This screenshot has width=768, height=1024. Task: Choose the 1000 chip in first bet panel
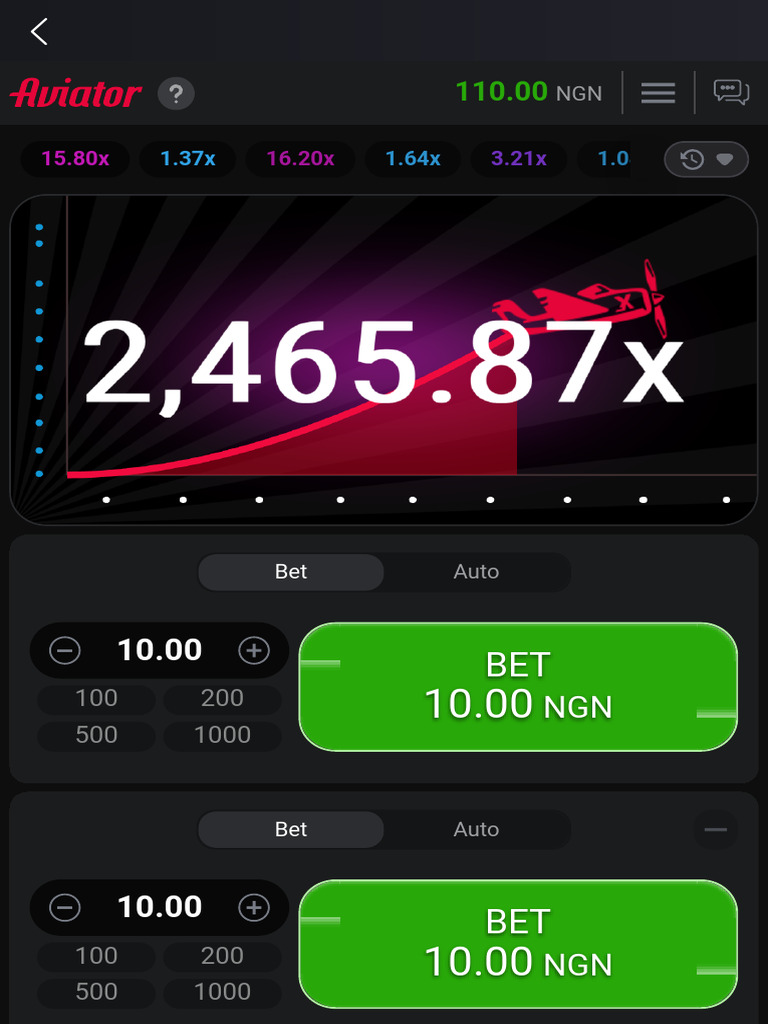point(222,735)
